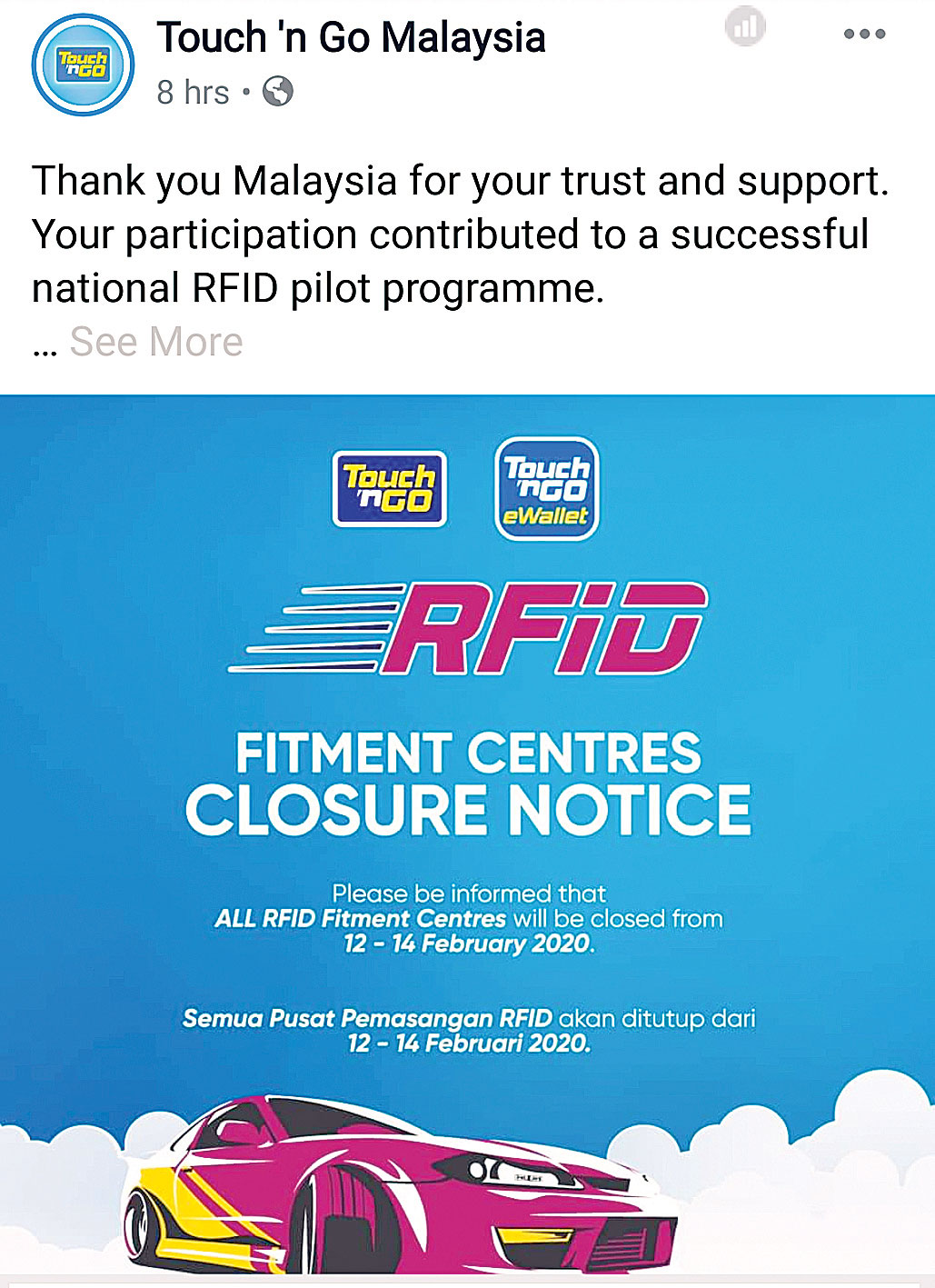Open Touch 'n Go Malaysia page name
Screen dimensions: 935x1288
coord(351,38)
